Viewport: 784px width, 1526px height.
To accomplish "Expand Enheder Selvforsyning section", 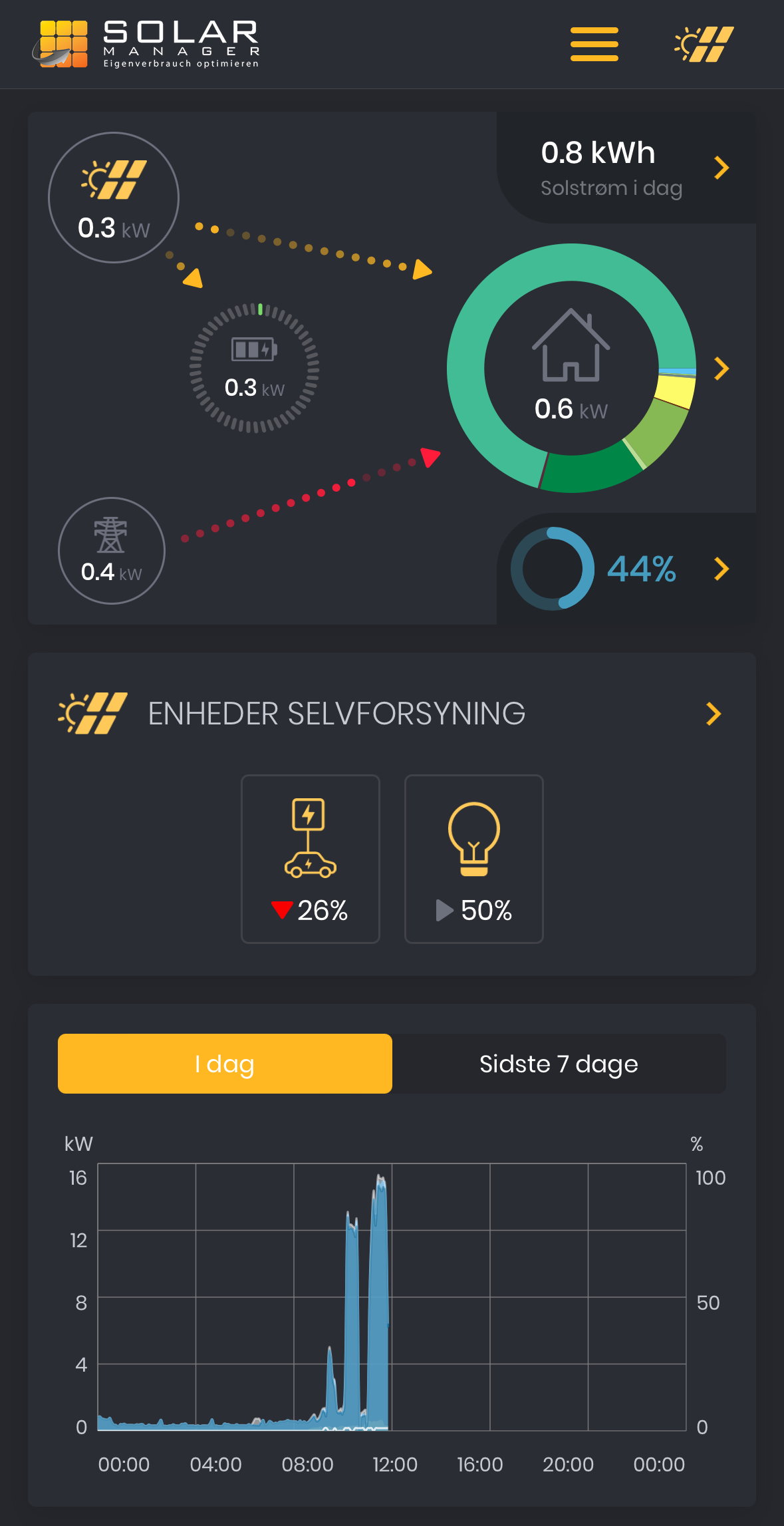I will point(714,714).
